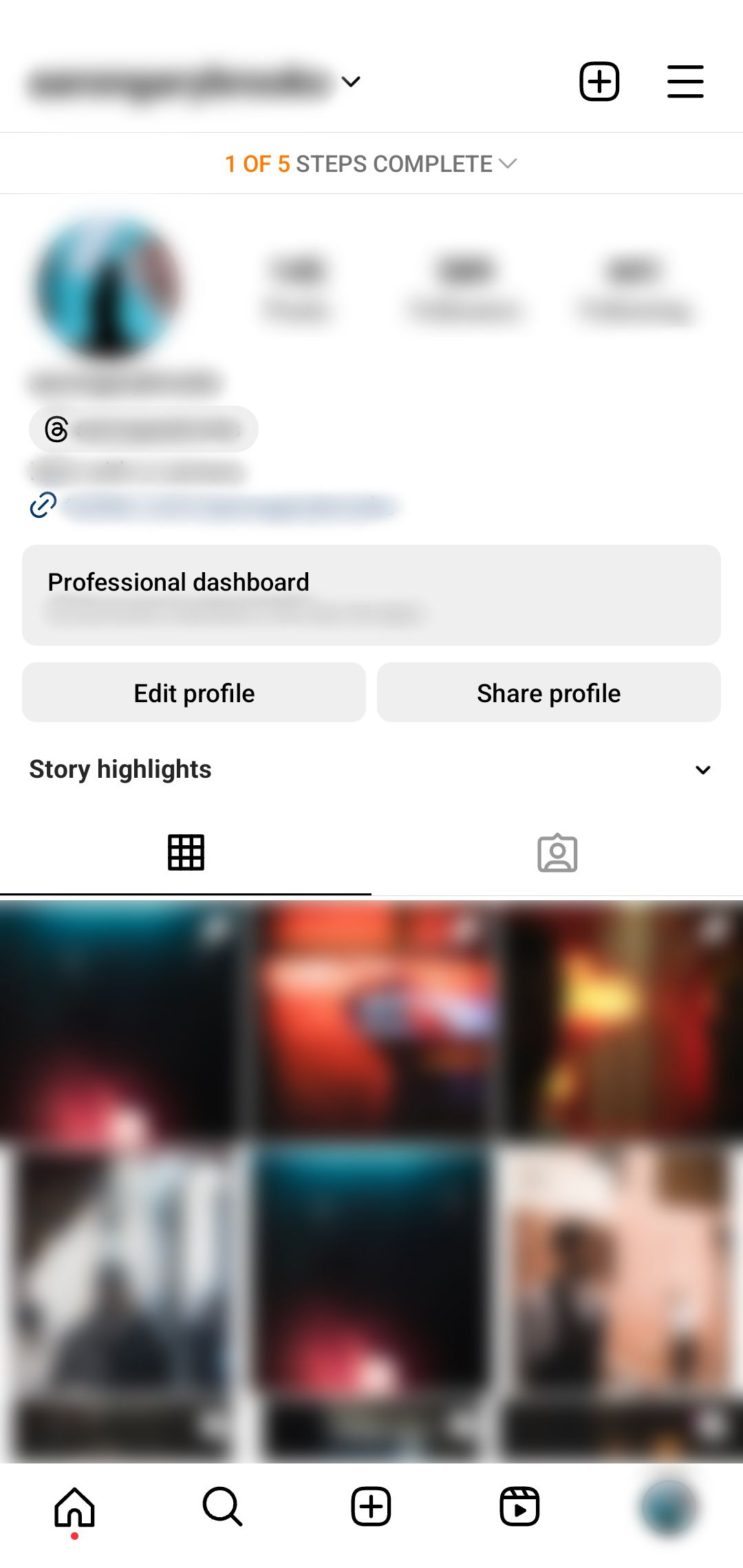Viewport: 743px width, 1568px height.
Task: Collapse the Story highlights section
Action: point(702,769)
